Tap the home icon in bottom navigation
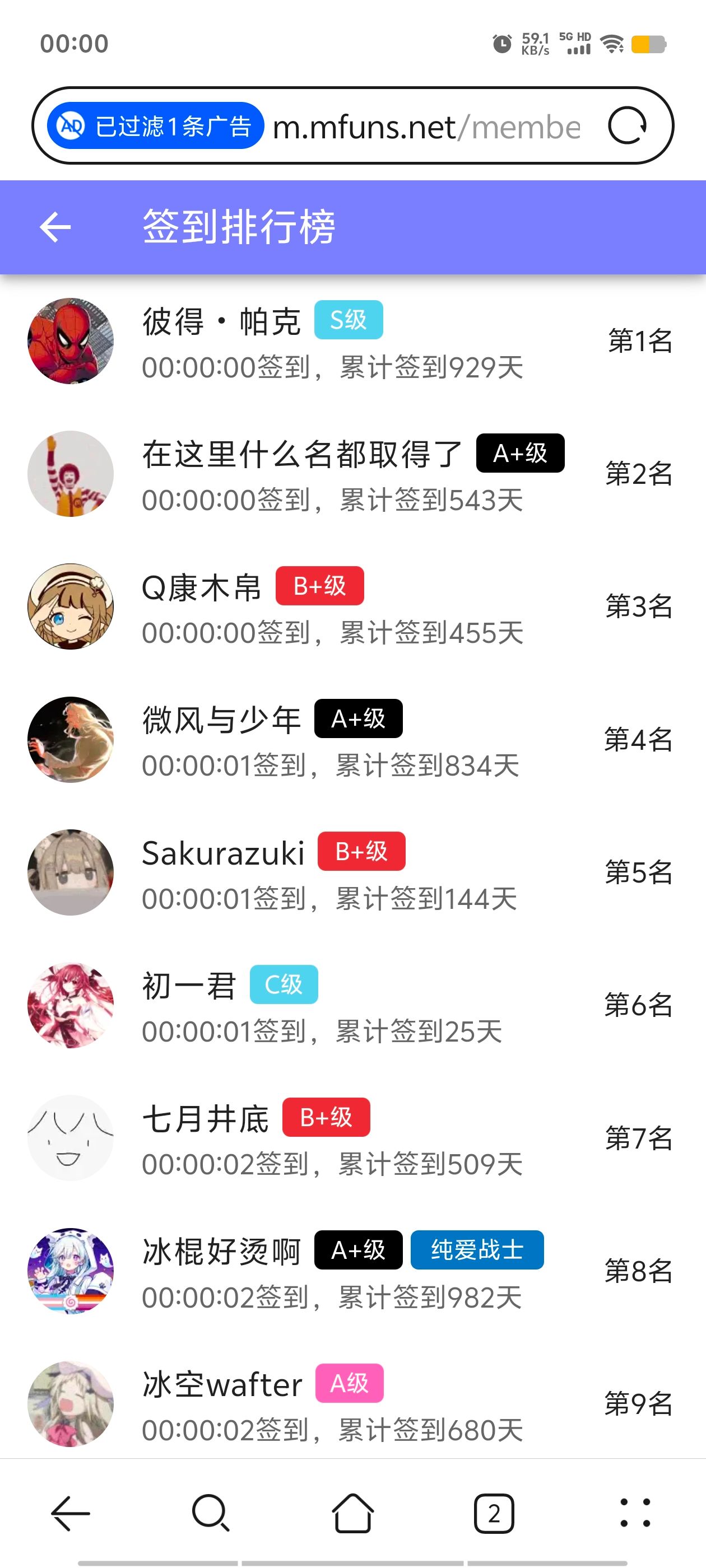Image resolution: width=706 pixels, height=1568 pixels. tap(352, 1513)
